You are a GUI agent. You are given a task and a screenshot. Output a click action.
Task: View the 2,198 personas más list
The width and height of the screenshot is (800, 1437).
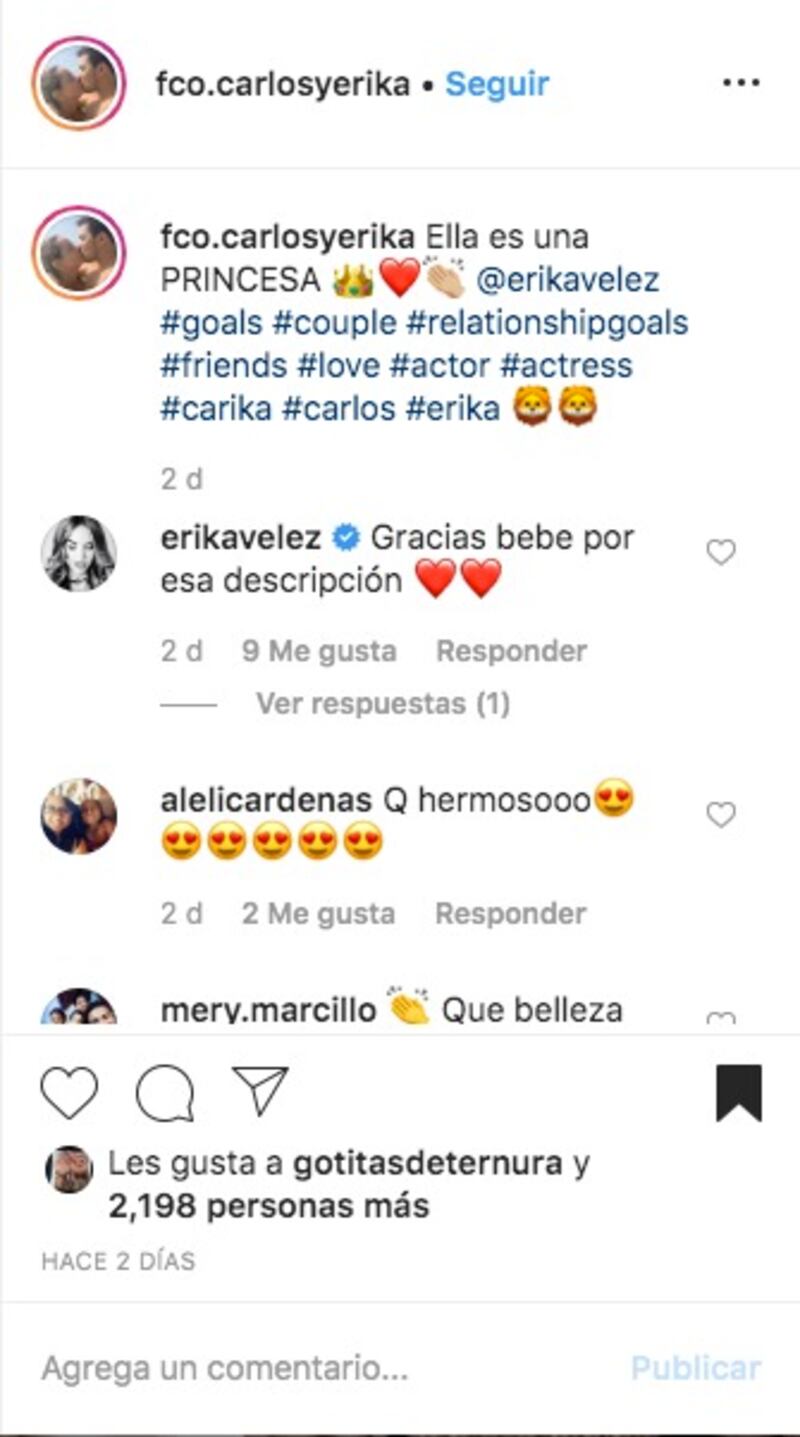click(268, 1207)
